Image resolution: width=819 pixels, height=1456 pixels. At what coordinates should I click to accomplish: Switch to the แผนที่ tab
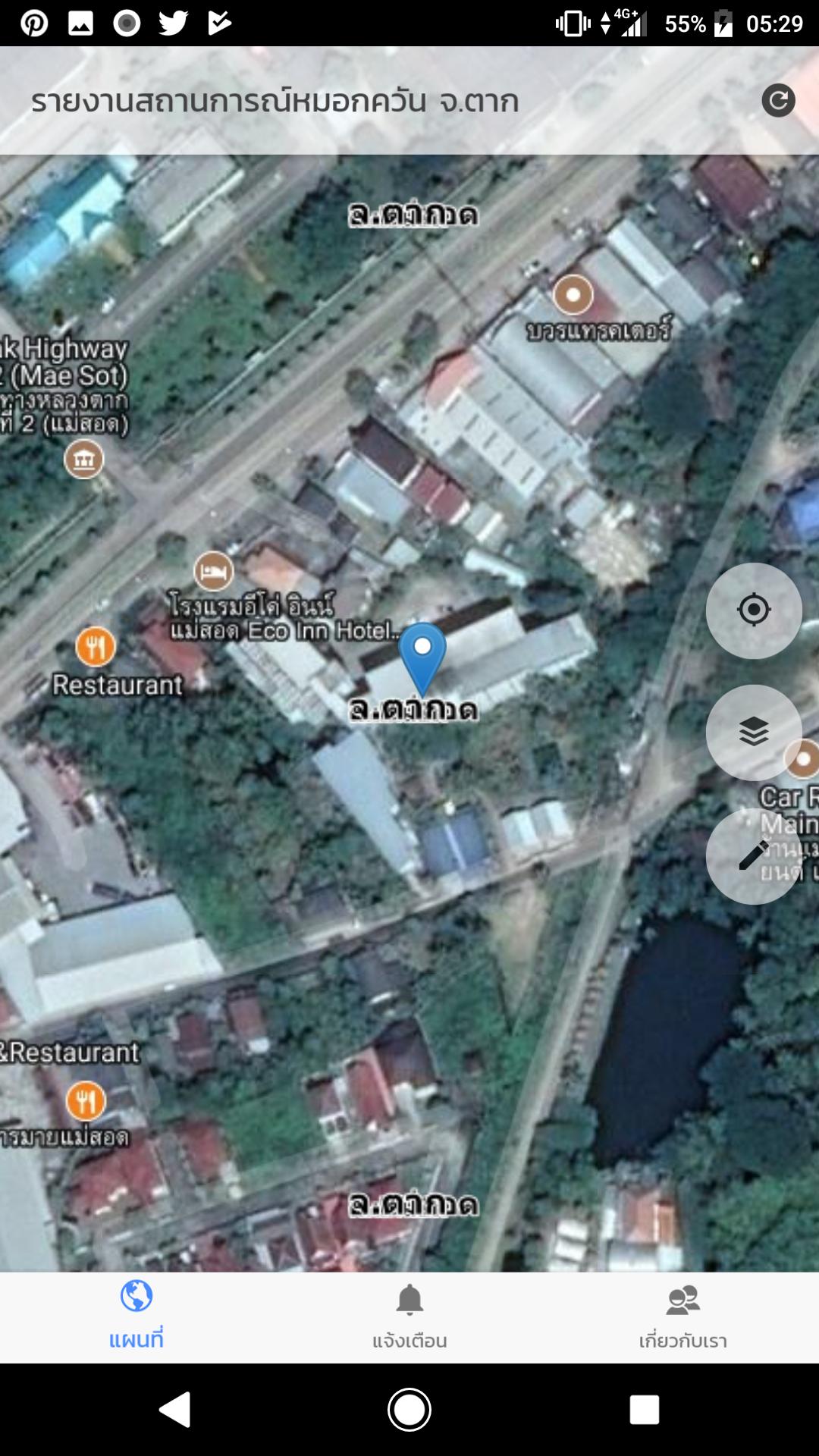[136, 1316]
